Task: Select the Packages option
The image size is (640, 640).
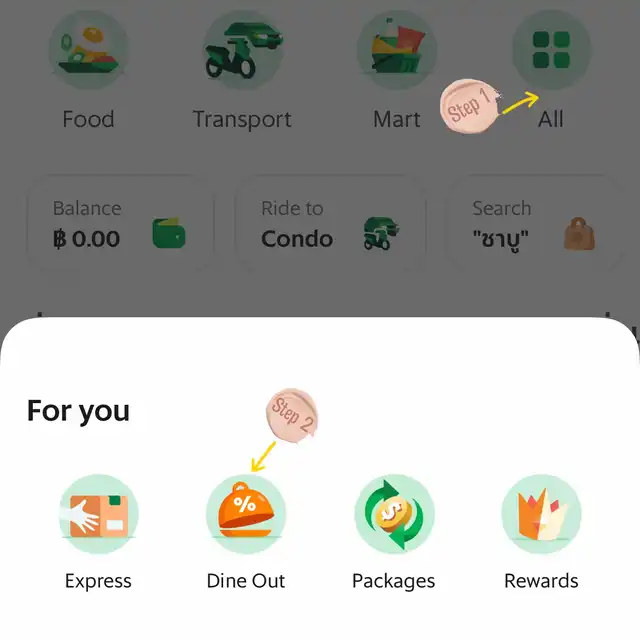Action: [x=393, y=514]
